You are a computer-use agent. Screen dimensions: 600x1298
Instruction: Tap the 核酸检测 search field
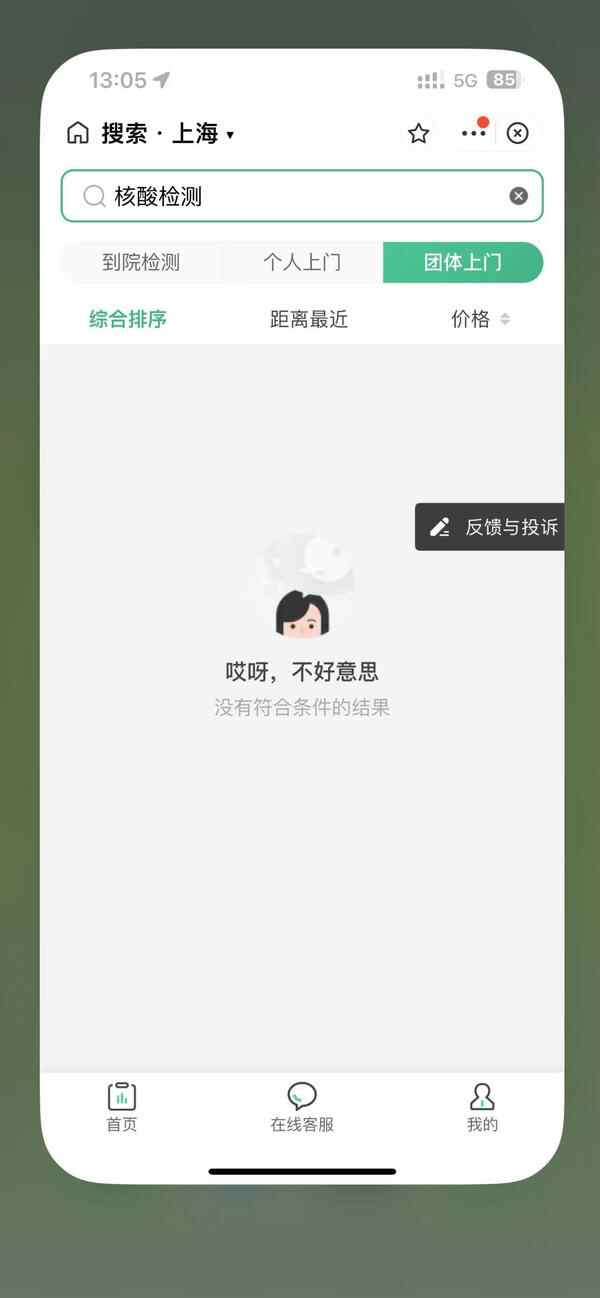point(300,196)
